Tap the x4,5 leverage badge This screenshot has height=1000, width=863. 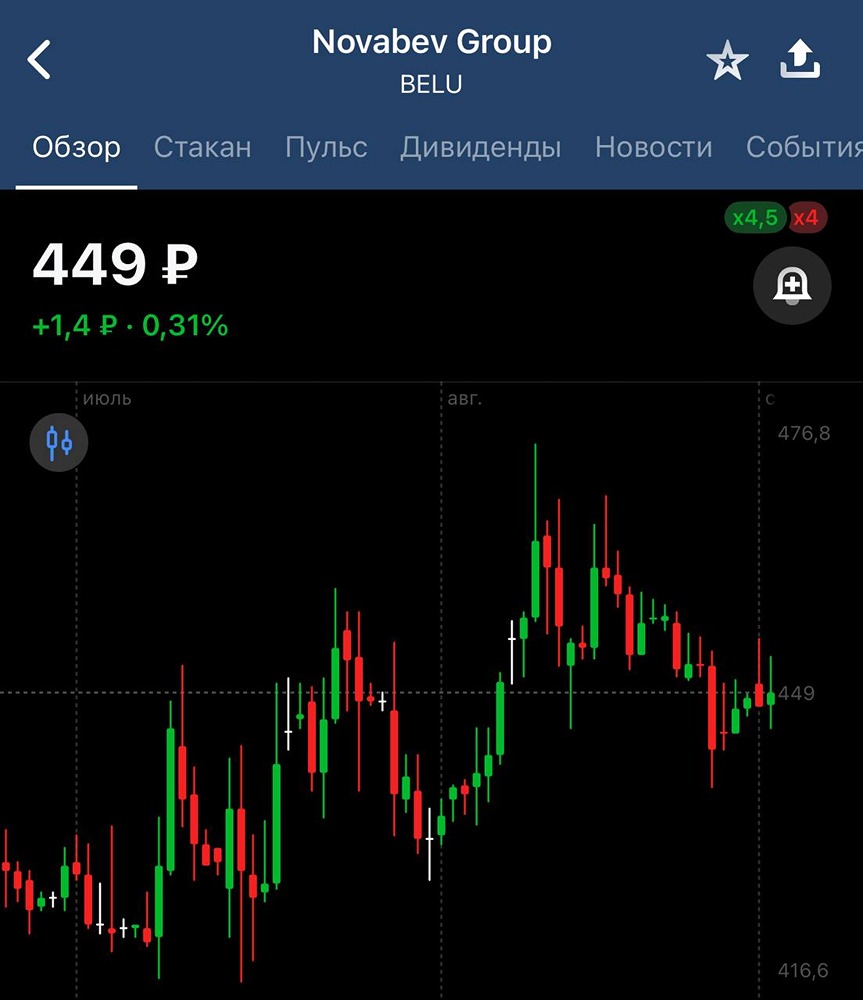pos(755,218)
